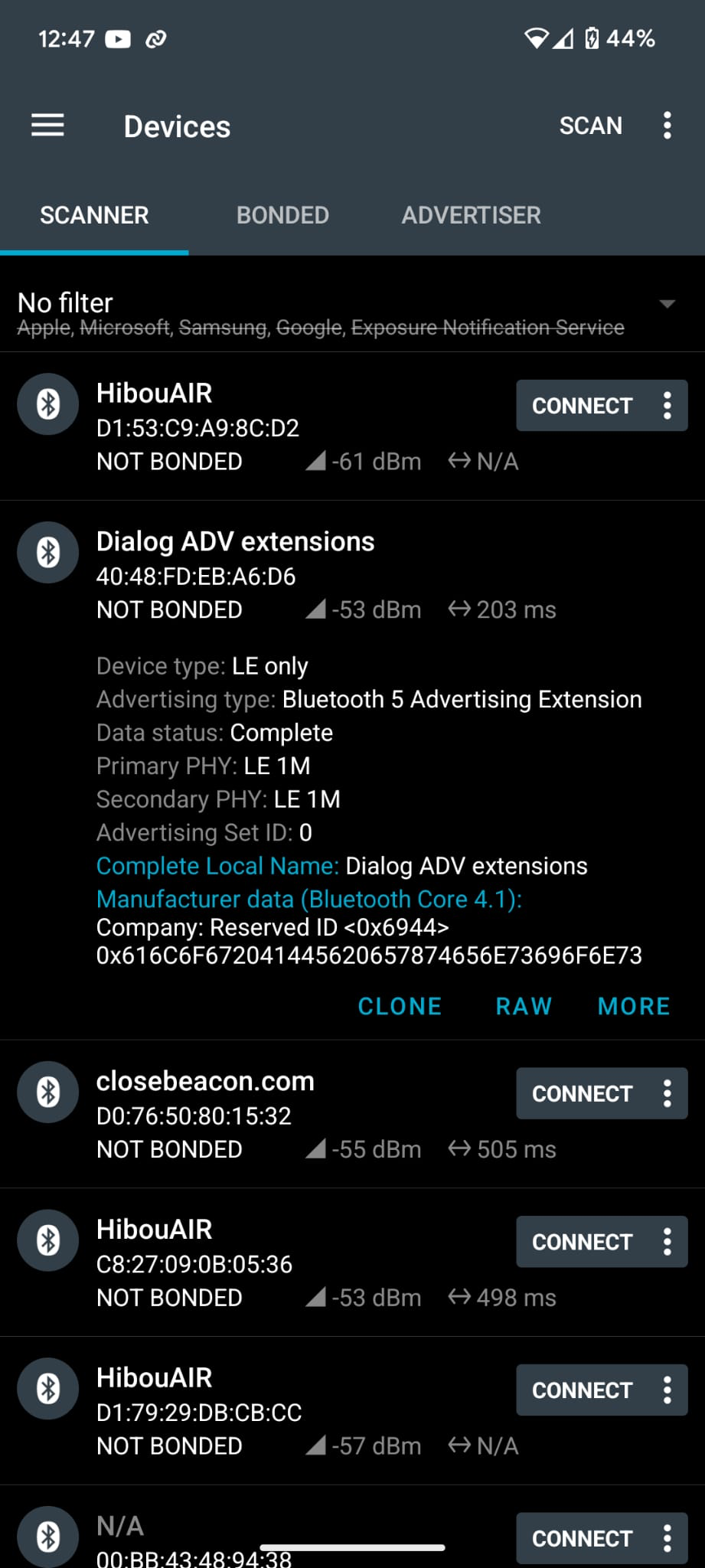Tap the Bluetooth icon for Dialog ADV extensions
705x1568 pixels.
point(47,552)
